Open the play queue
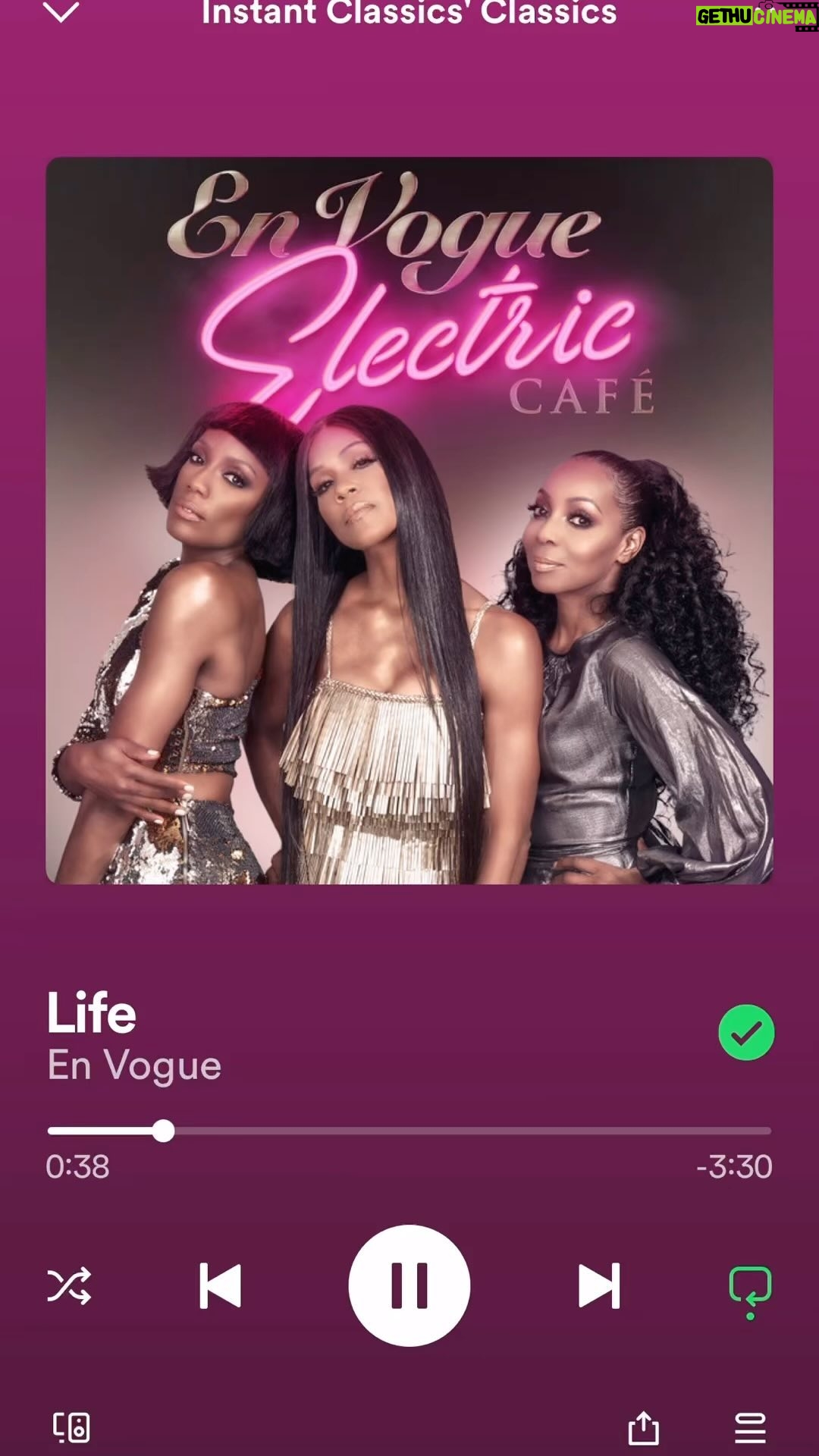Screen dimensions: 819x1456 (x=750, y=1428)
